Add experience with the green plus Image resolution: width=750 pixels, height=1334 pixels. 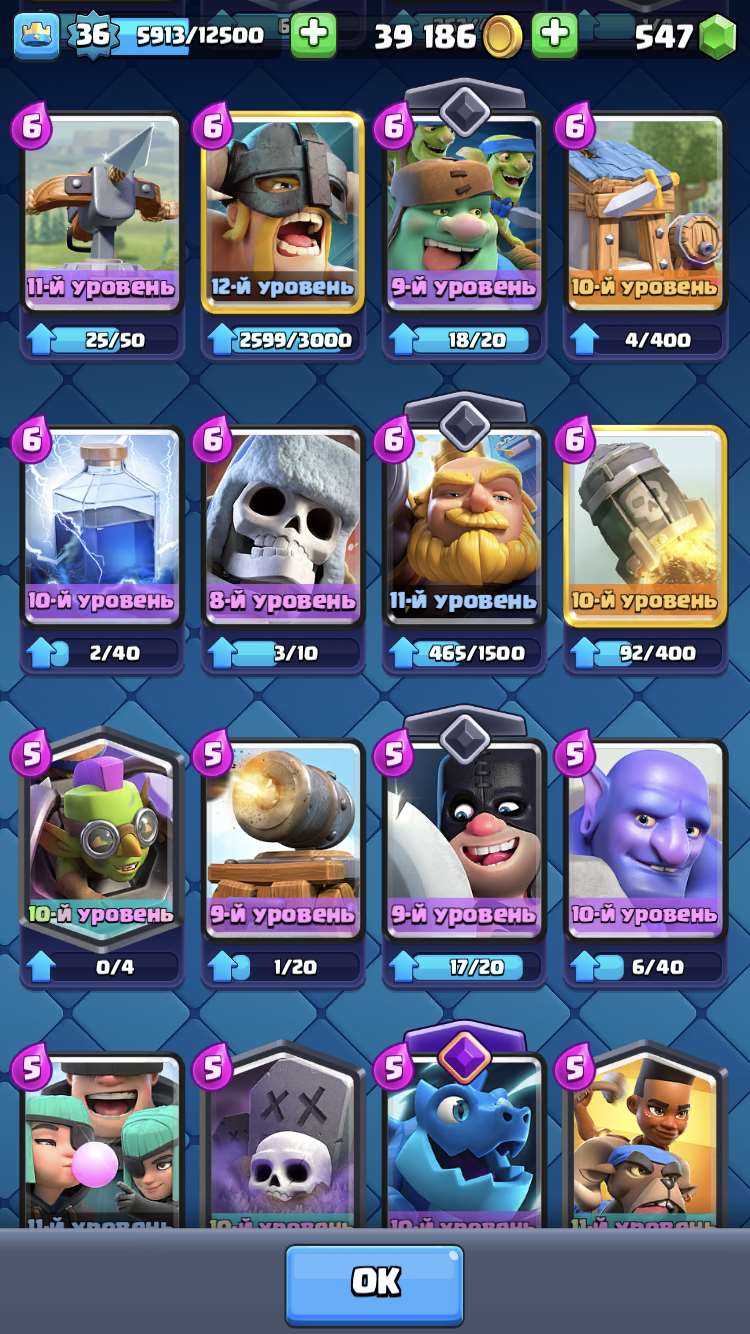tap(313, 36)
